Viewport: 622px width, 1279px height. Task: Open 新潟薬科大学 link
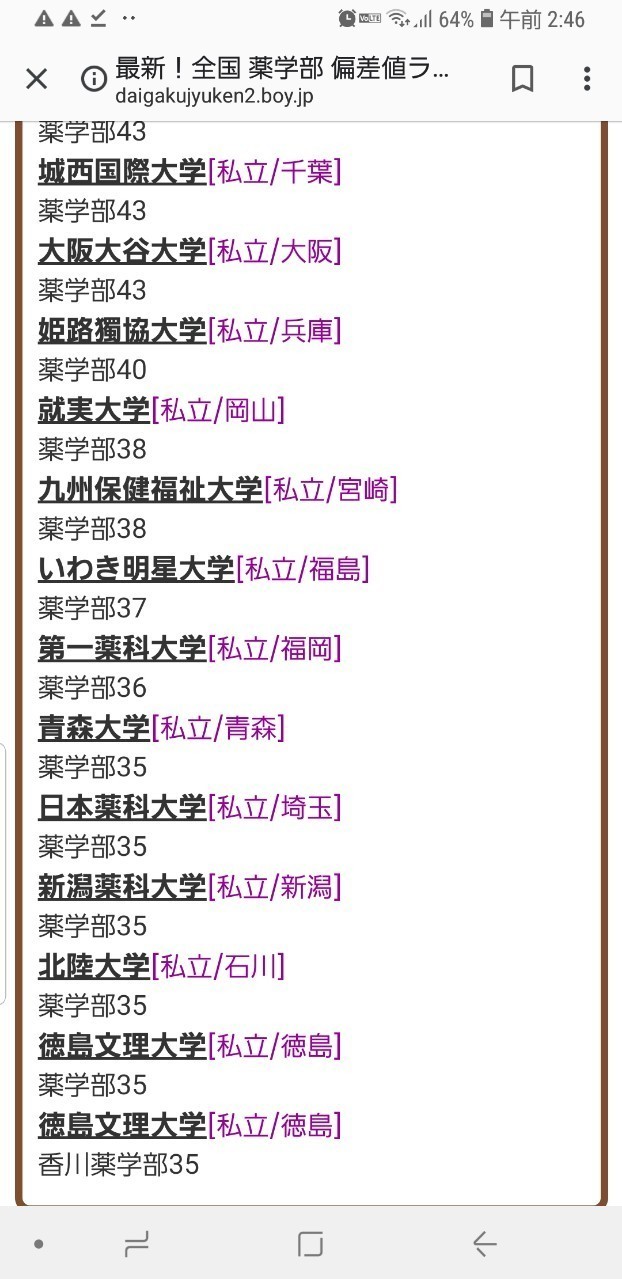(x=121, y=887)
